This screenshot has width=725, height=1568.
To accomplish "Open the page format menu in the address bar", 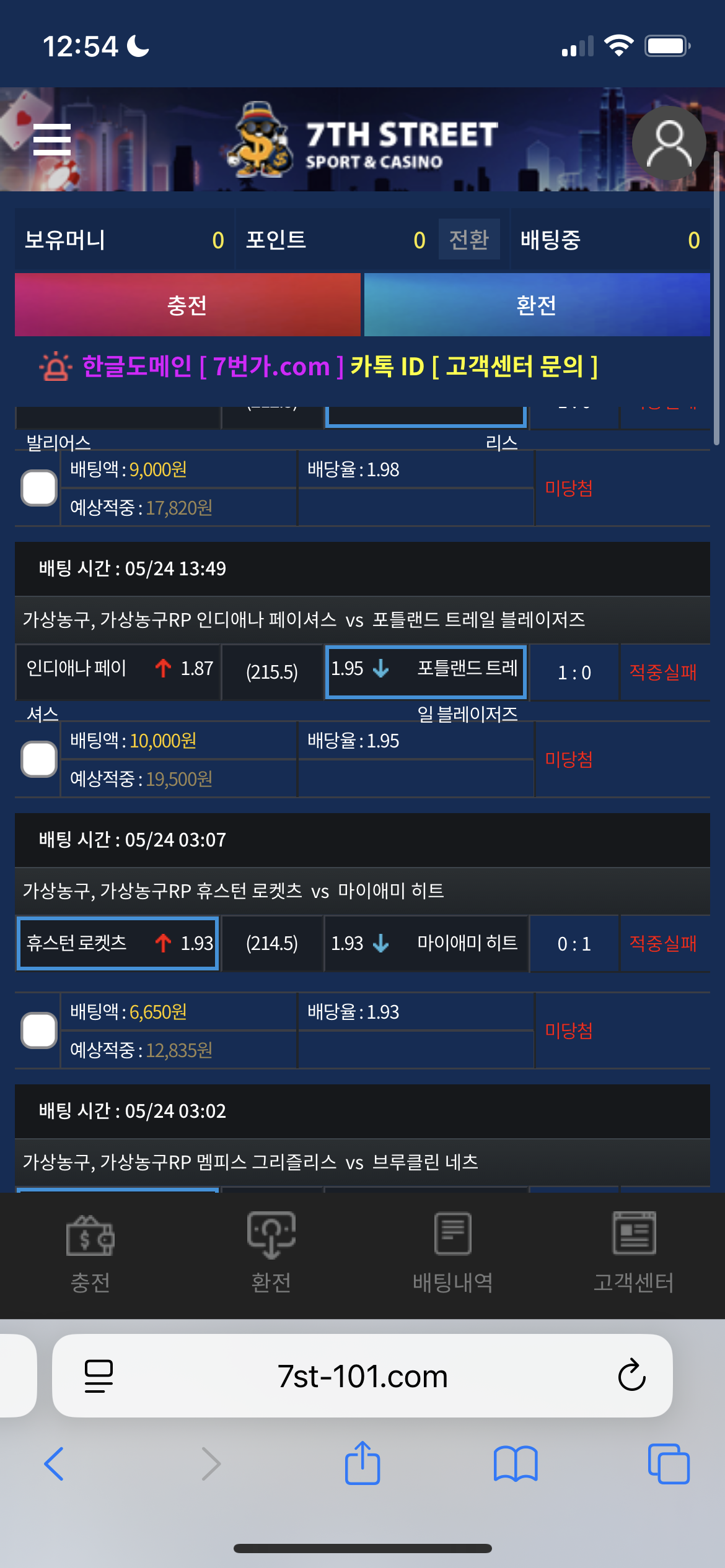I will pyautogui.click(x=99, y=1376).
